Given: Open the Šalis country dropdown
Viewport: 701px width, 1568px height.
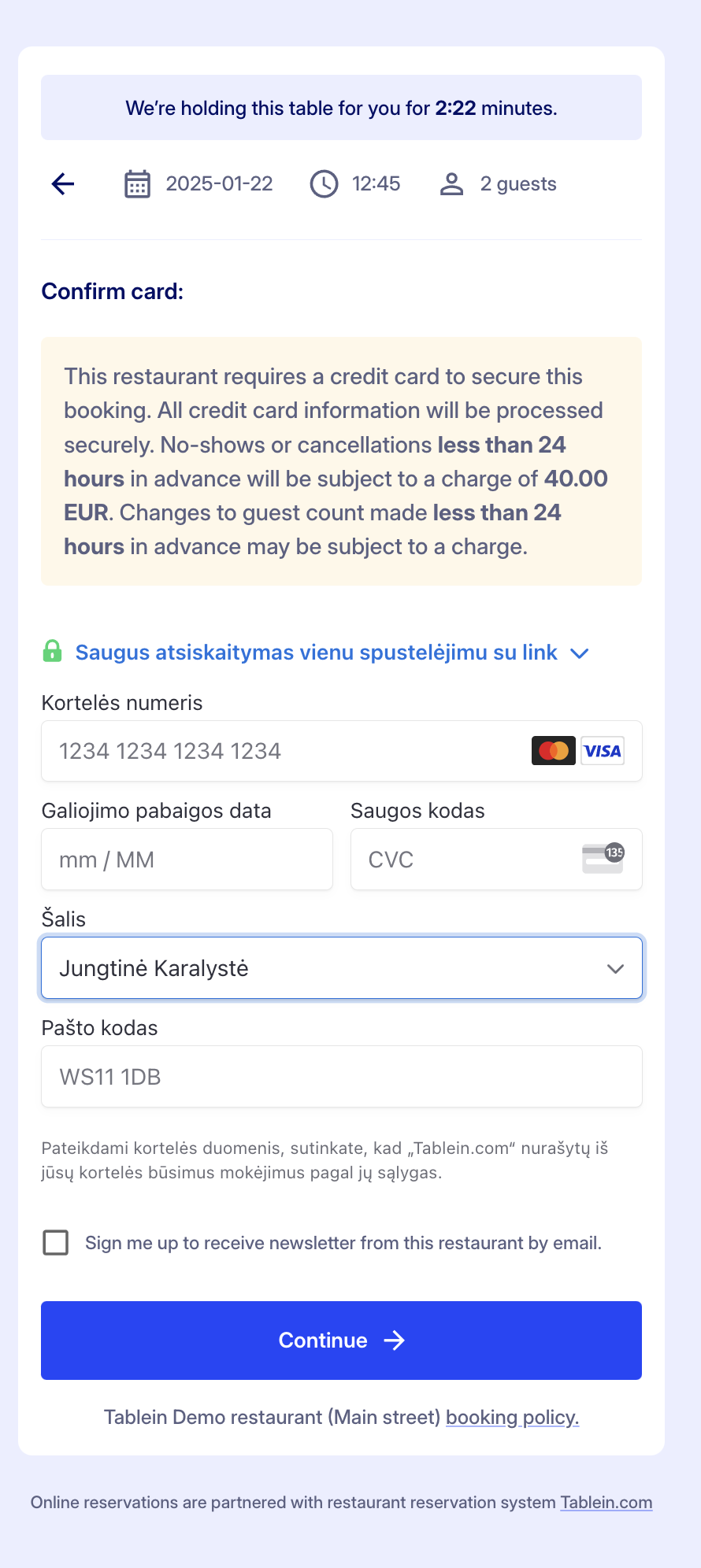Looking at the screenshot, I should pos(341,968).
